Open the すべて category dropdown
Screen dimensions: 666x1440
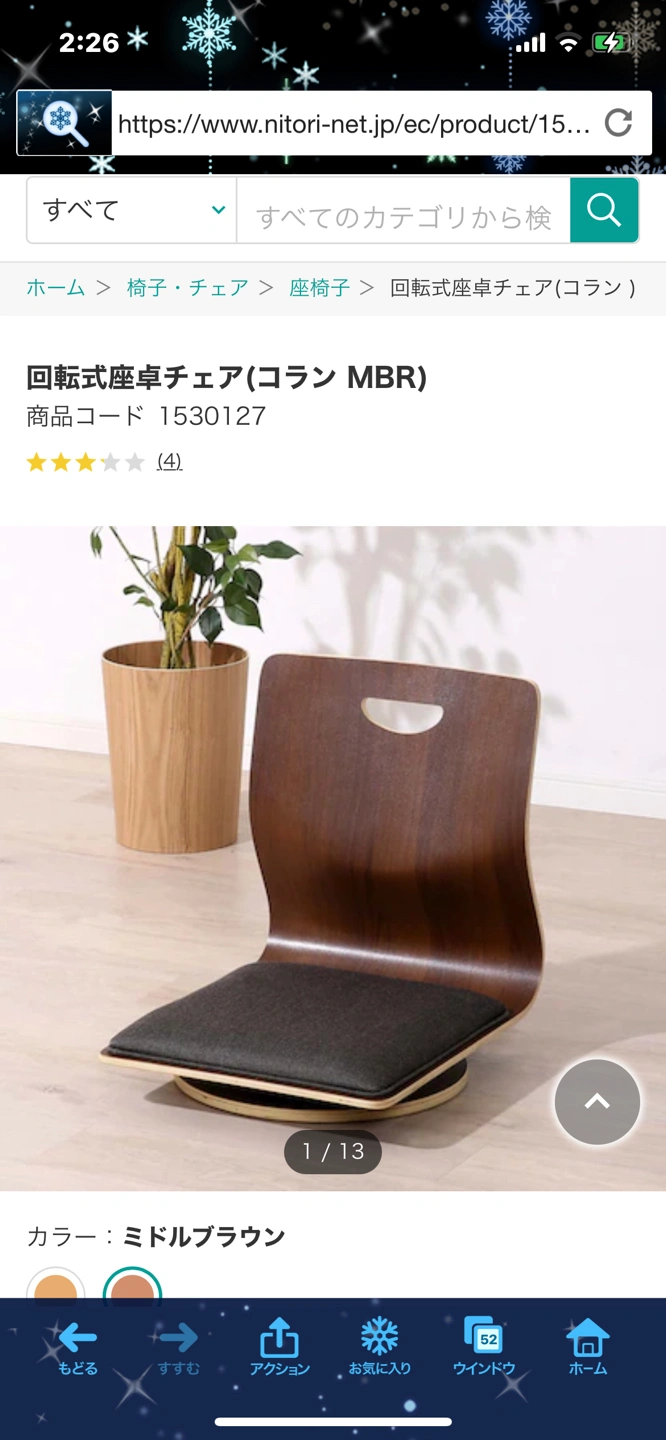[132, 210]
